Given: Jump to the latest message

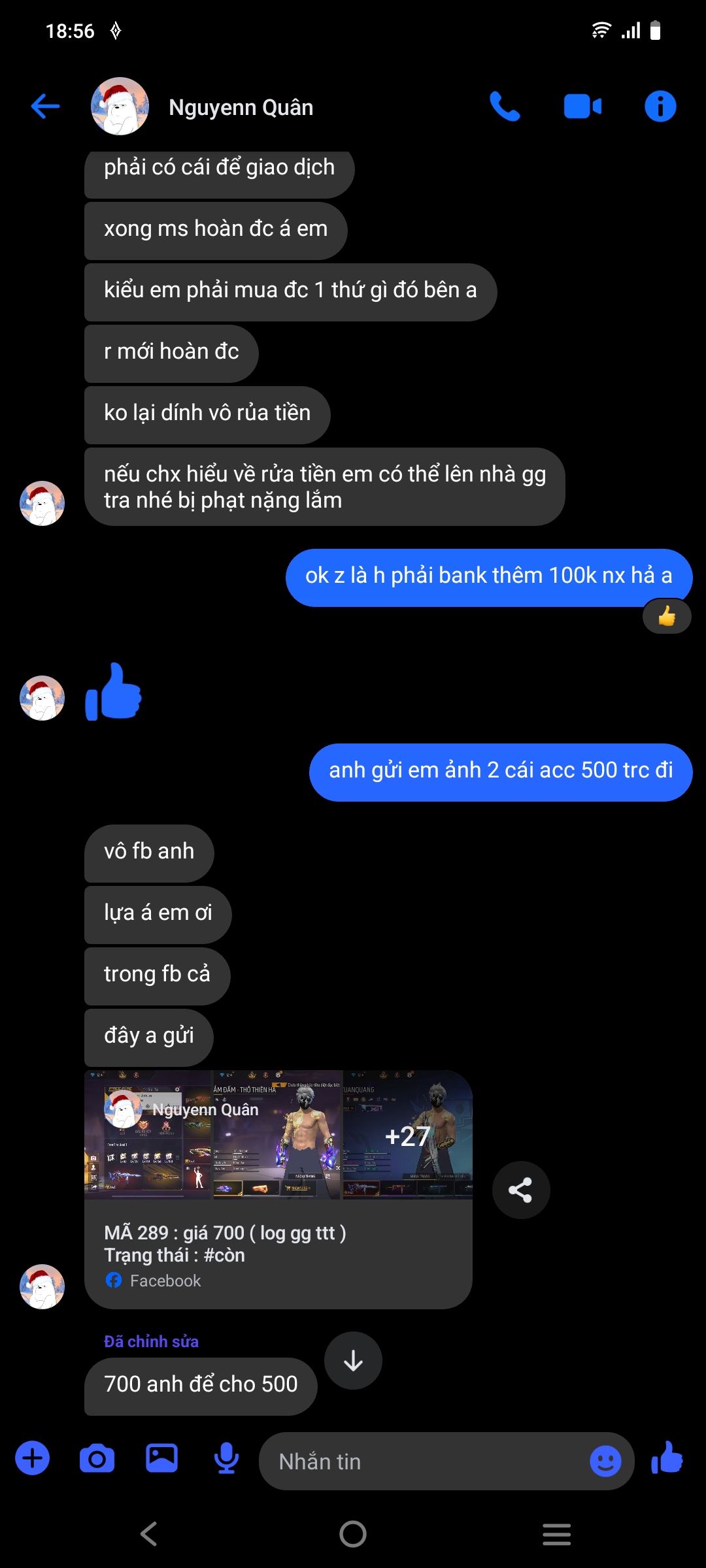Looking at the screenshot, I should [353, 1360].
